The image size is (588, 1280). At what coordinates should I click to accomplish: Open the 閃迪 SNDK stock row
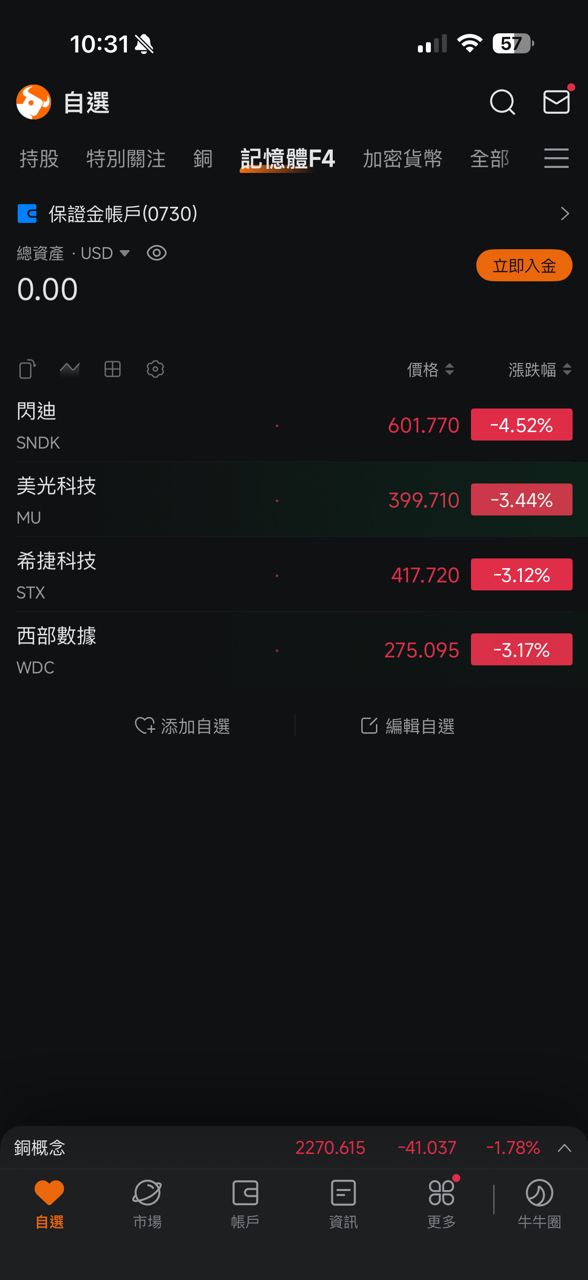pyautogui.click(x=294, y=425)
